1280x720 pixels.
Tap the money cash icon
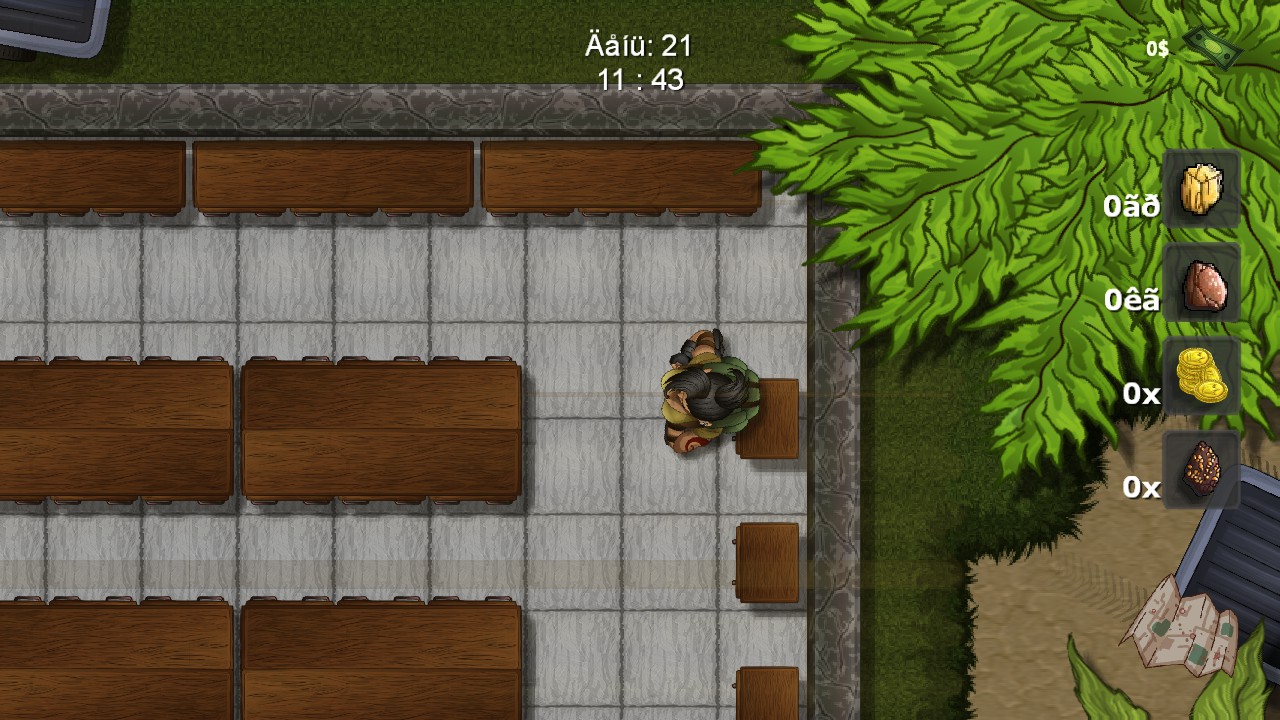[x=1212, y=47]
